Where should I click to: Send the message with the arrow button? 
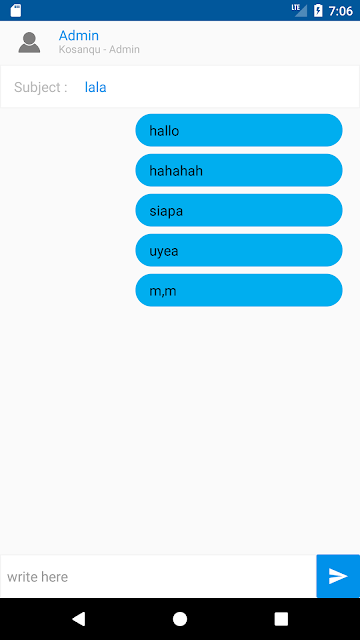click(x=338, y=576)
